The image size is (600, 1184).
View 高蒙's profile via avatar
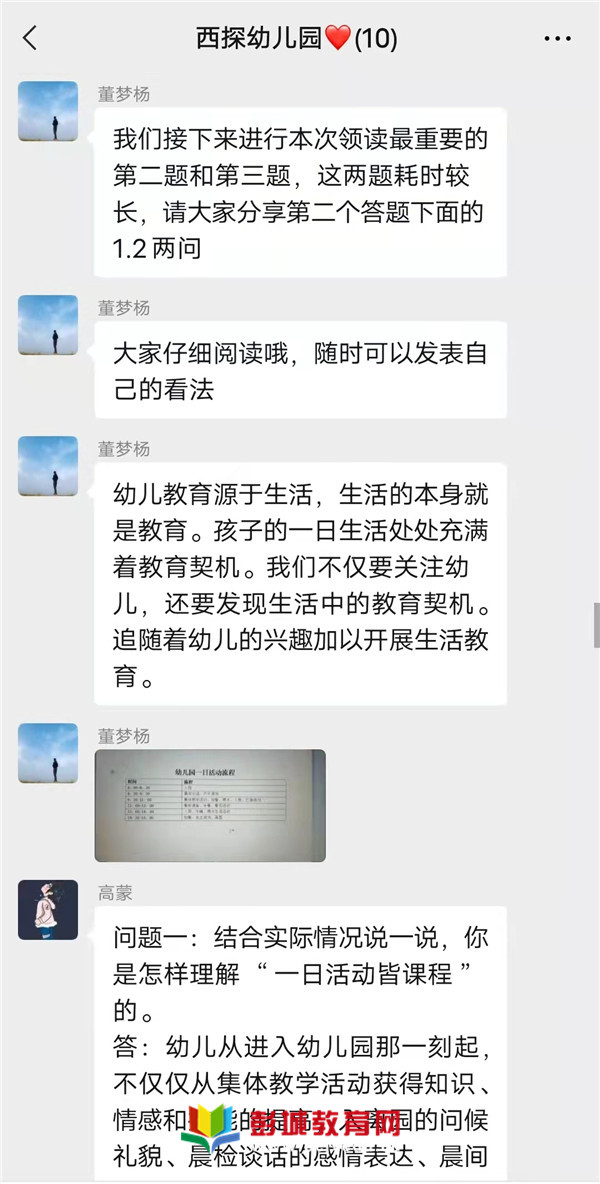[48, 909]
